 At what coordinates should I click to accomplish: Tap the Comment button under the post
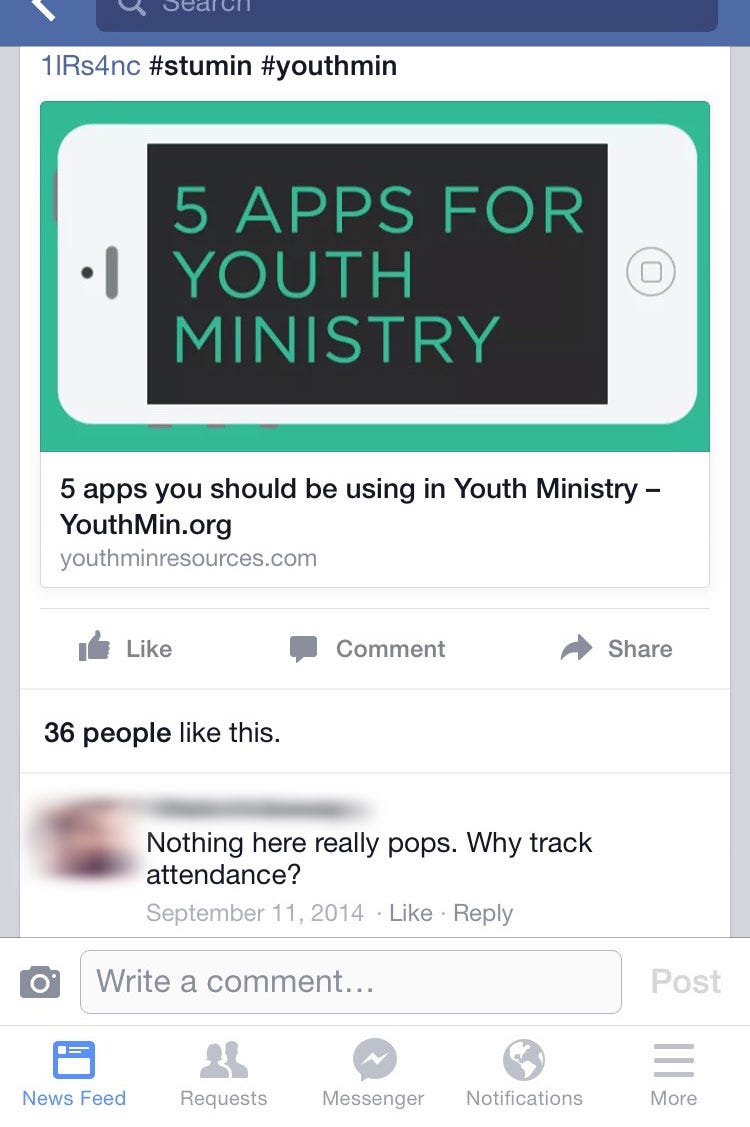pyautogui.click(x=368, y=649)
